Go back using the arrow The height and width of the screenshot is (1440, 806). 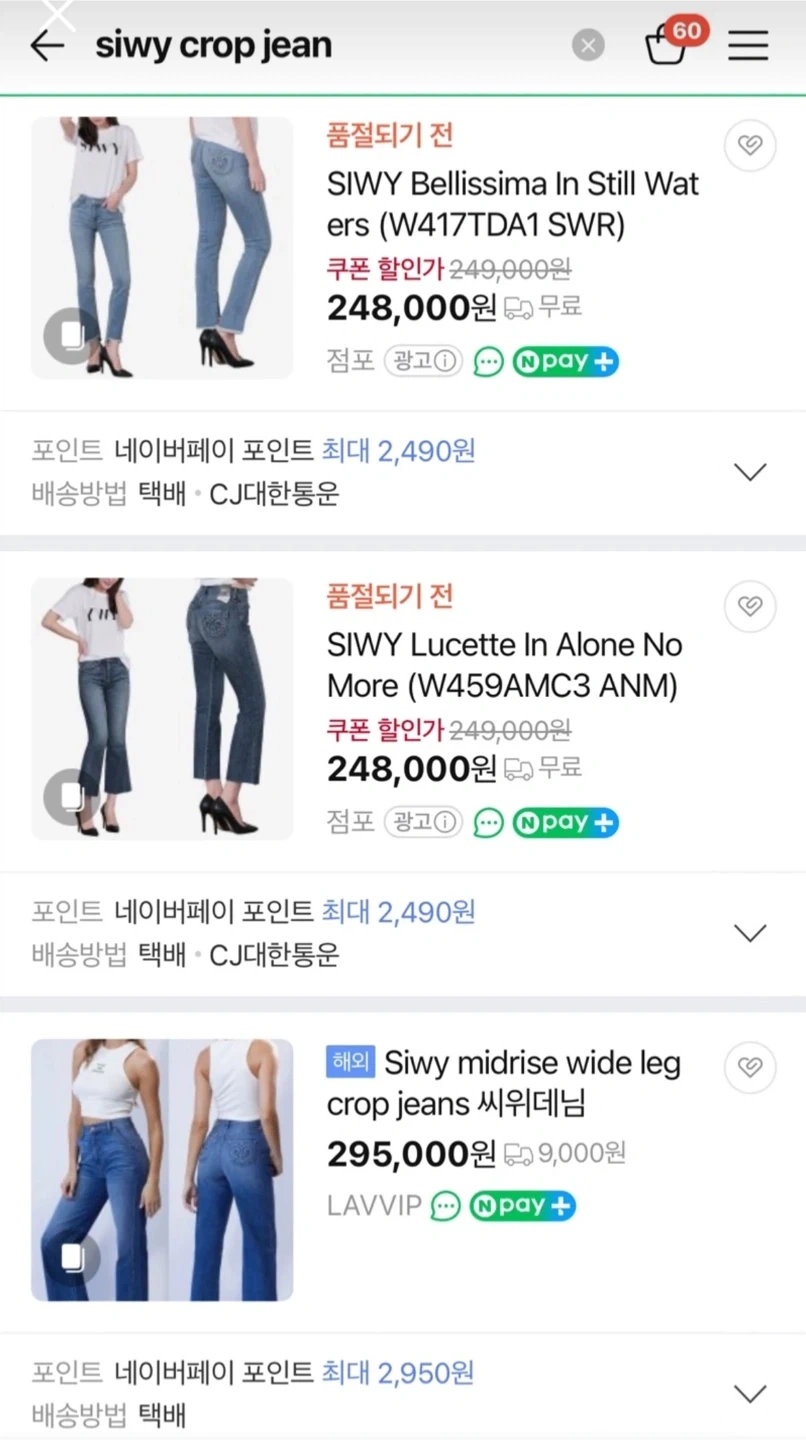47,46
